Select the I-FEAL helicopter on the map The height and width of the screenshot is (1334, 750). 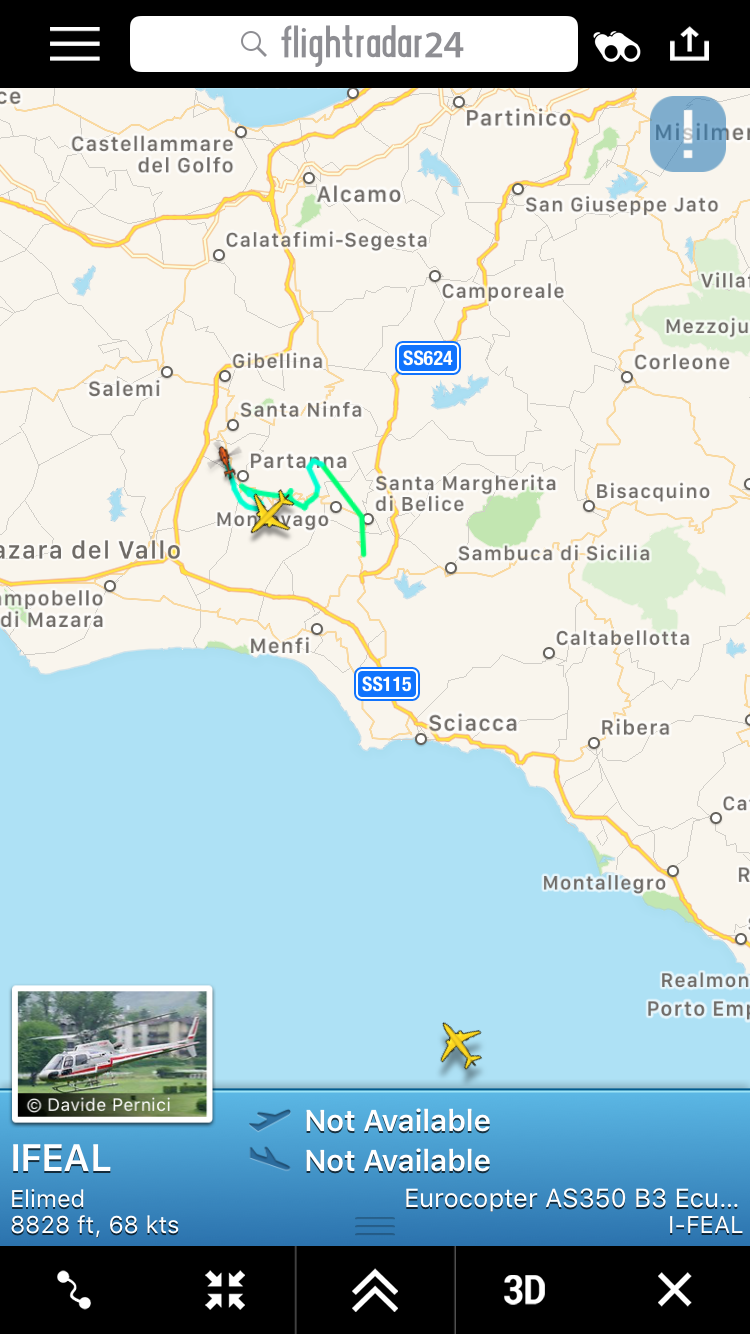[226, 461]
